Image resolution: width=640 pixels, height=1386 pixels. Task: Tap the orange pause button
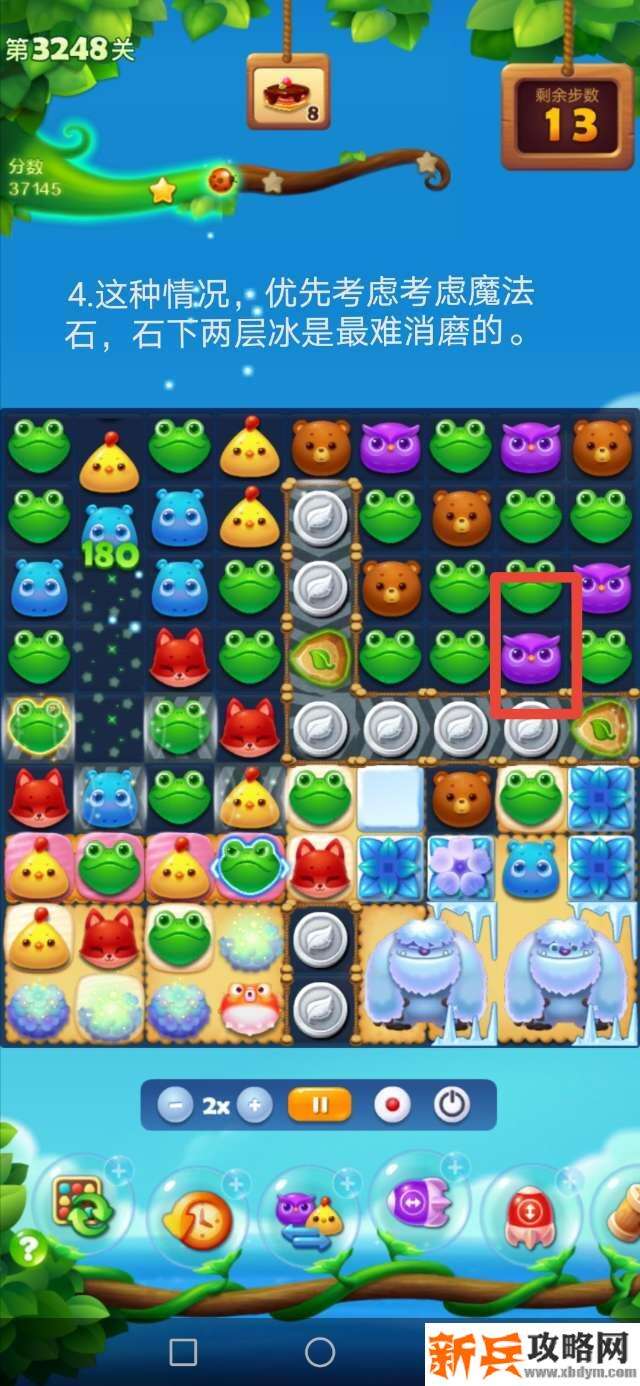point(320,1106)
